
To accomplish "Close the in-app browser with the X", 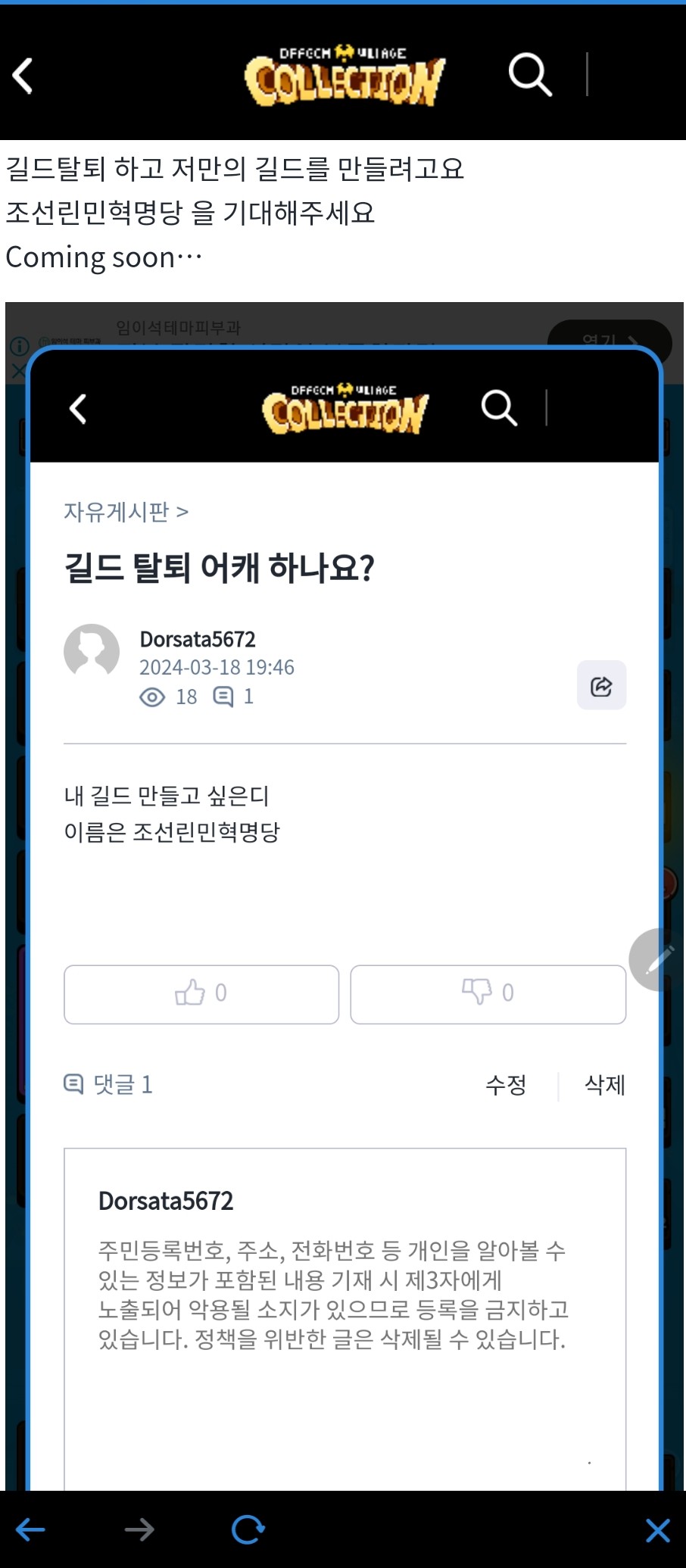I will point(657,1529).
